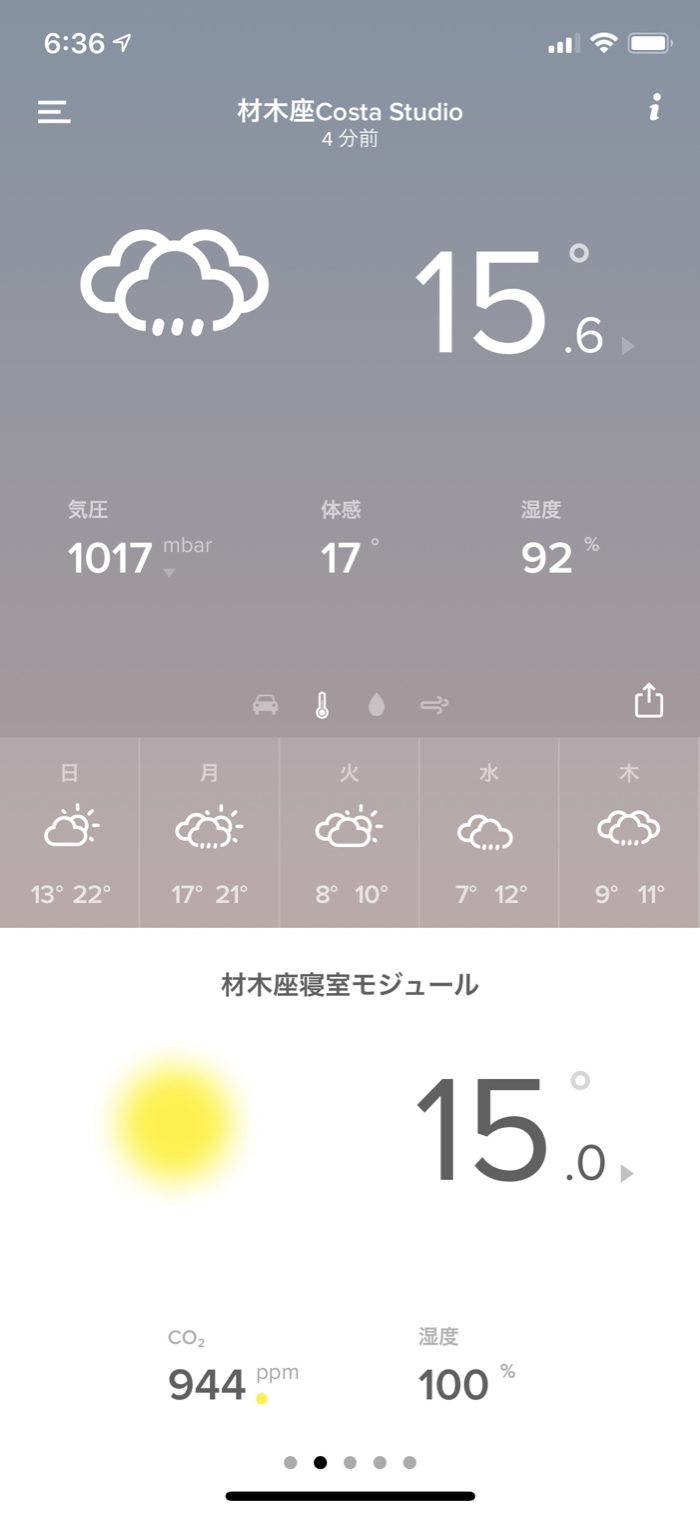
Task: Select the car forecast icon
Action: point(265,705)
